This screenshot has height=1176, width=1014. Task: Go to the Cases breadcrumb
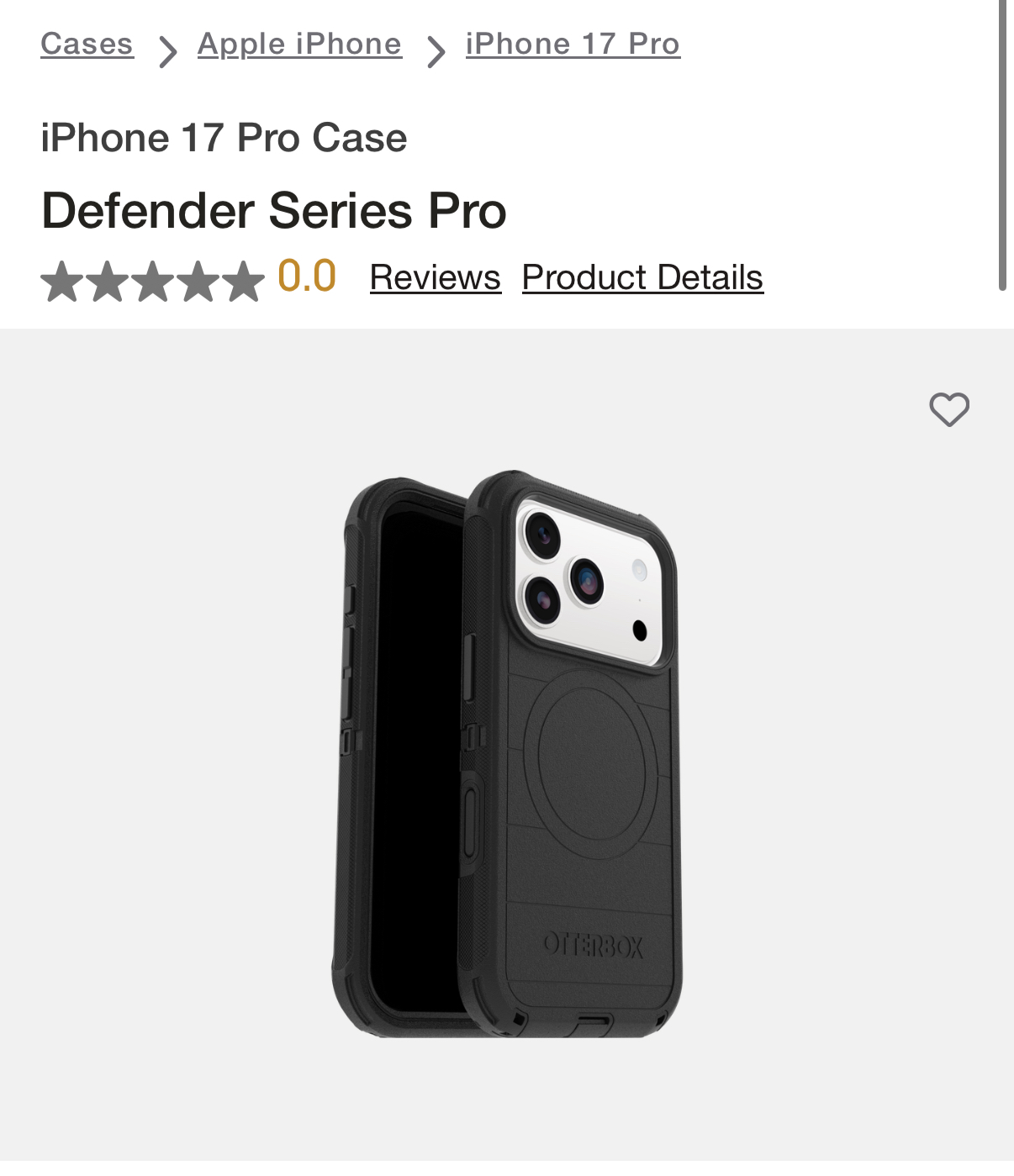(87, 44)
